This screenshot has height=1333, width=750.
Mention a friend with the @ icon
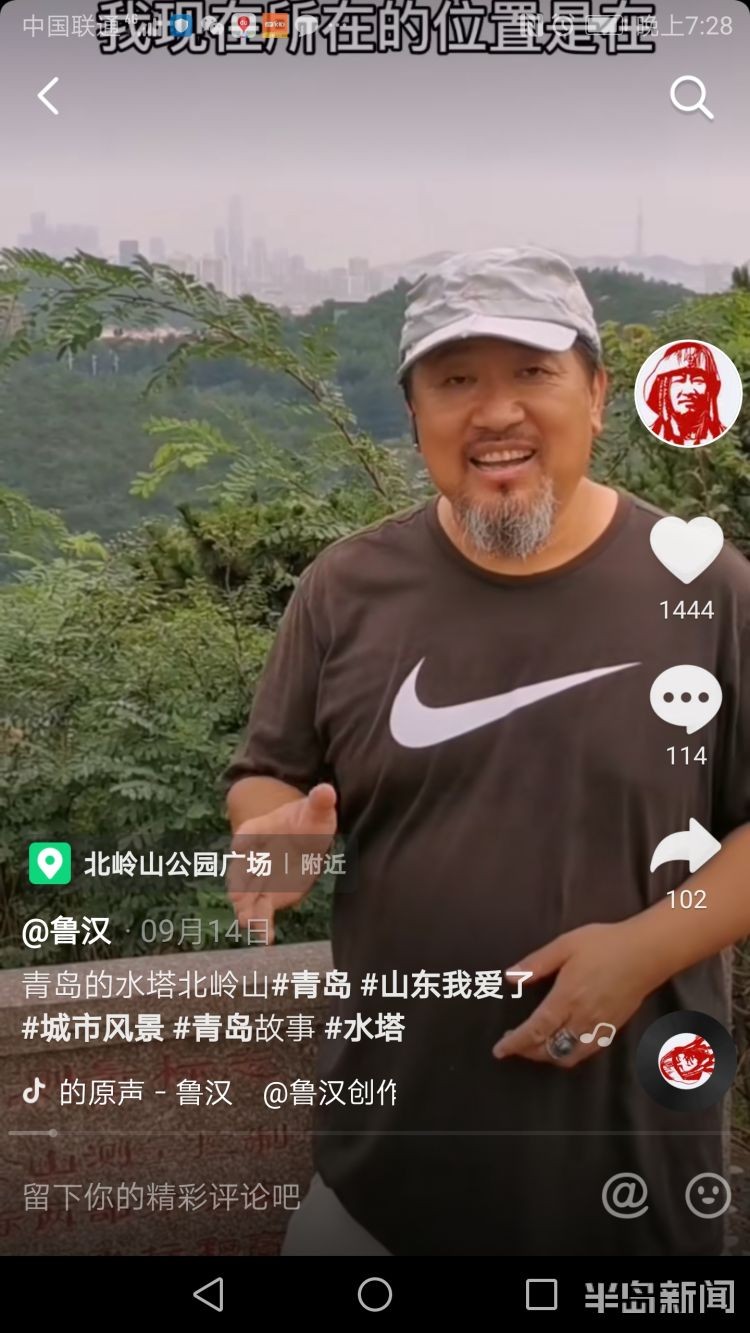[625, 1195]
